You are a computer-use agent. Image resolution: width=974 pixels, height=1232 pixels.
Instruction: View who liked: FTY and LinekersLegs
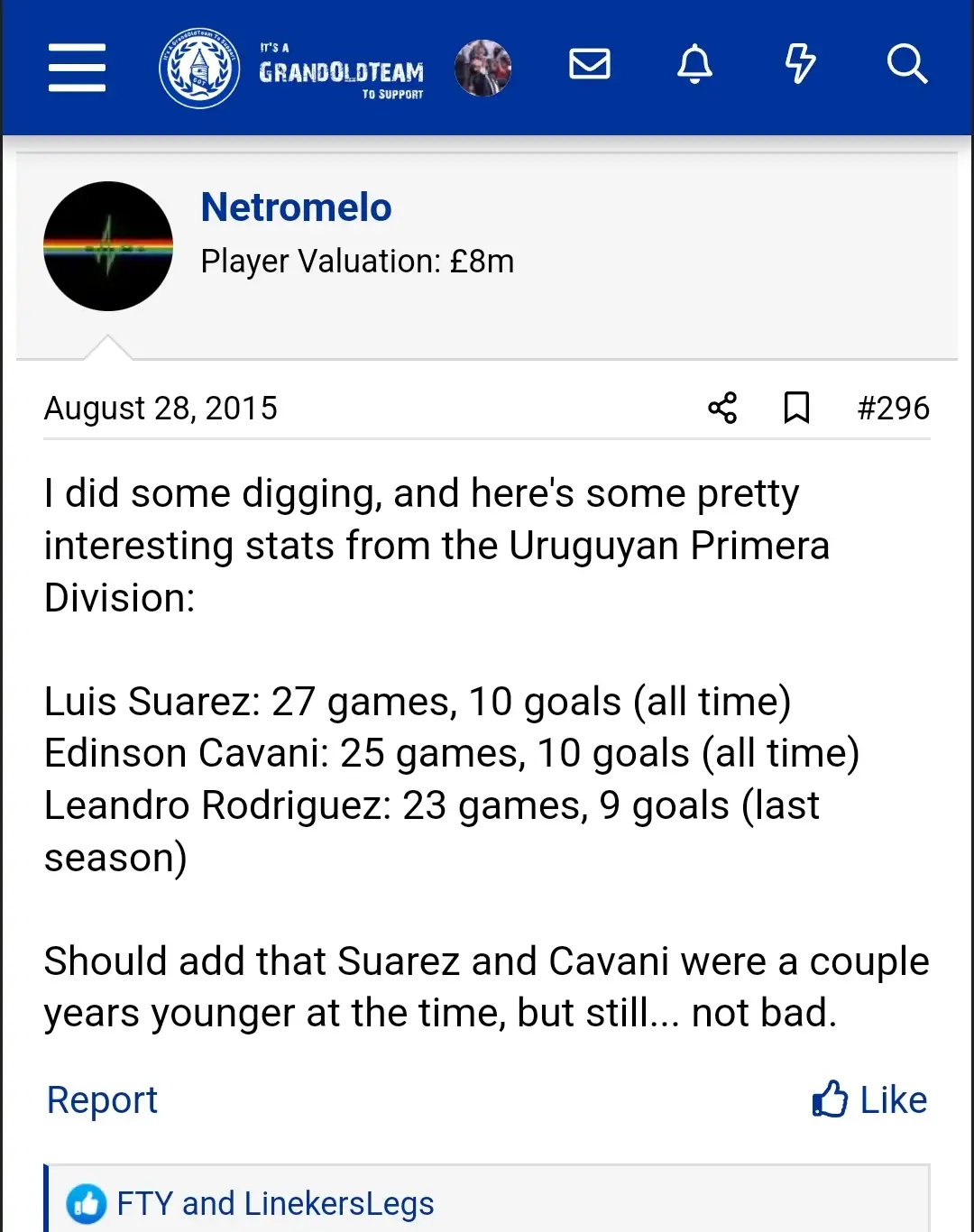tap(275, 1204)
